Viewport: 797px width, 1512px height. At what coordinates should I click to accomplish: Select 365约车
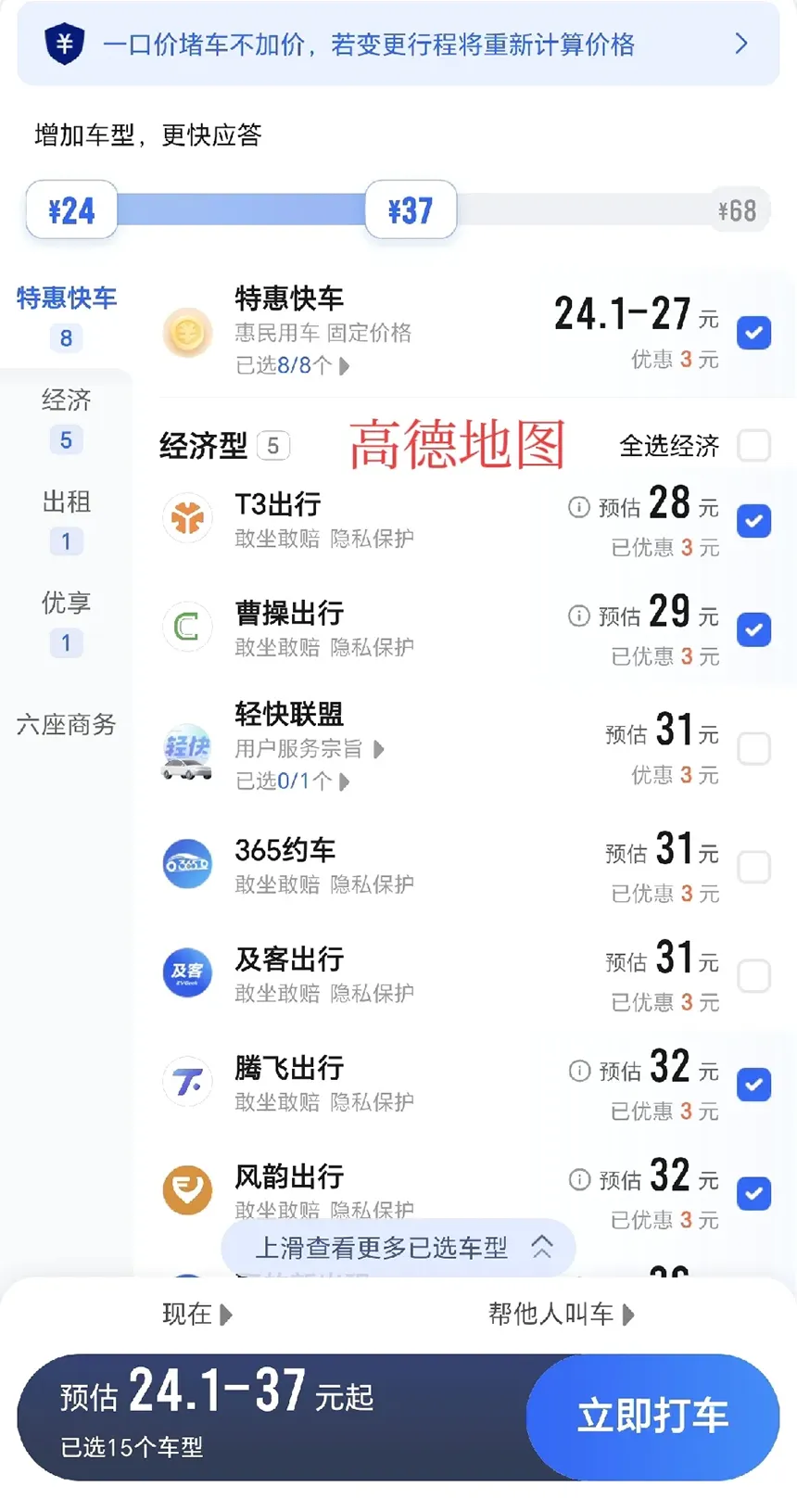coord(753,867)
